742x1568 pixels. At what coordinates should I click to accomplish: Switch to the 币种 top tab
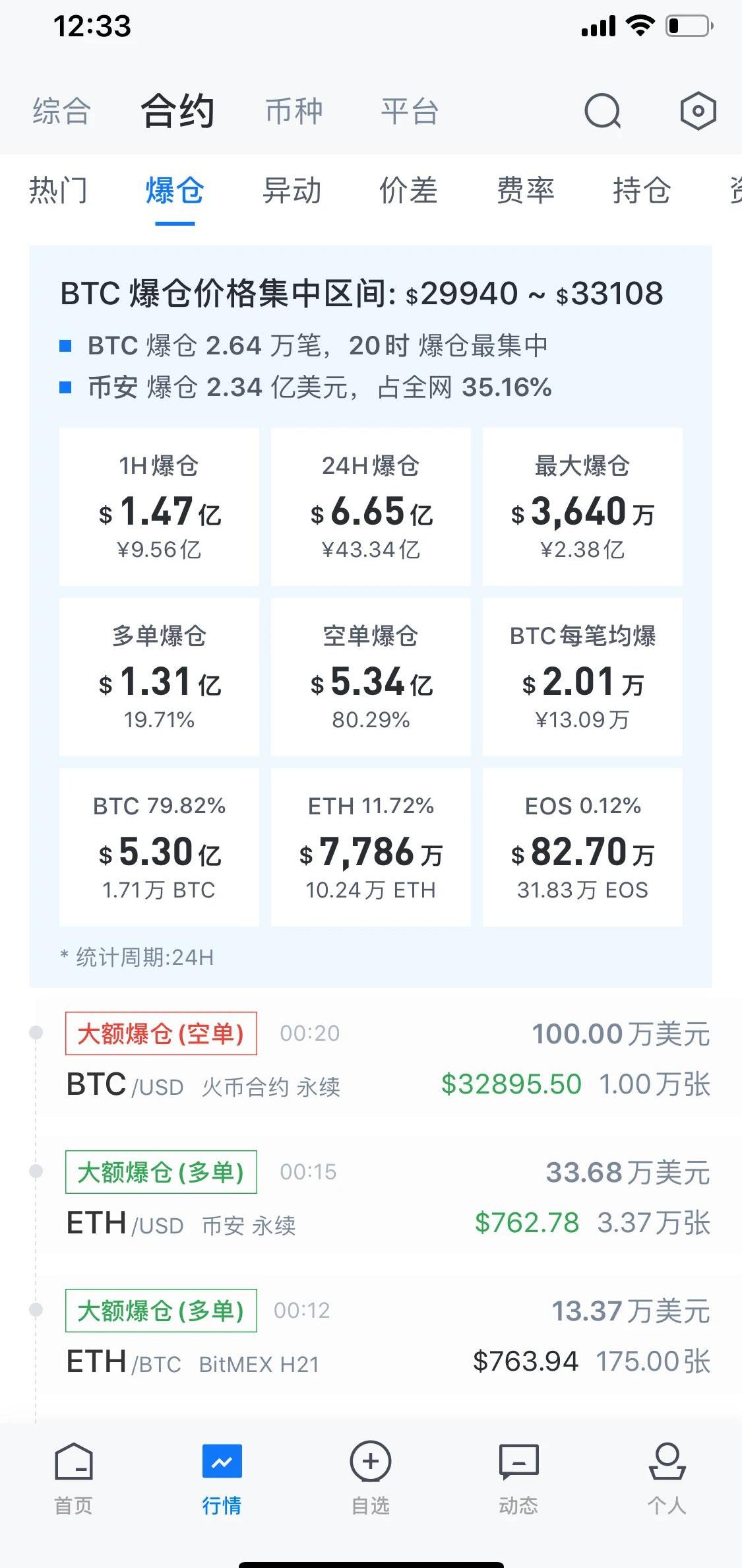coord(294,111)
